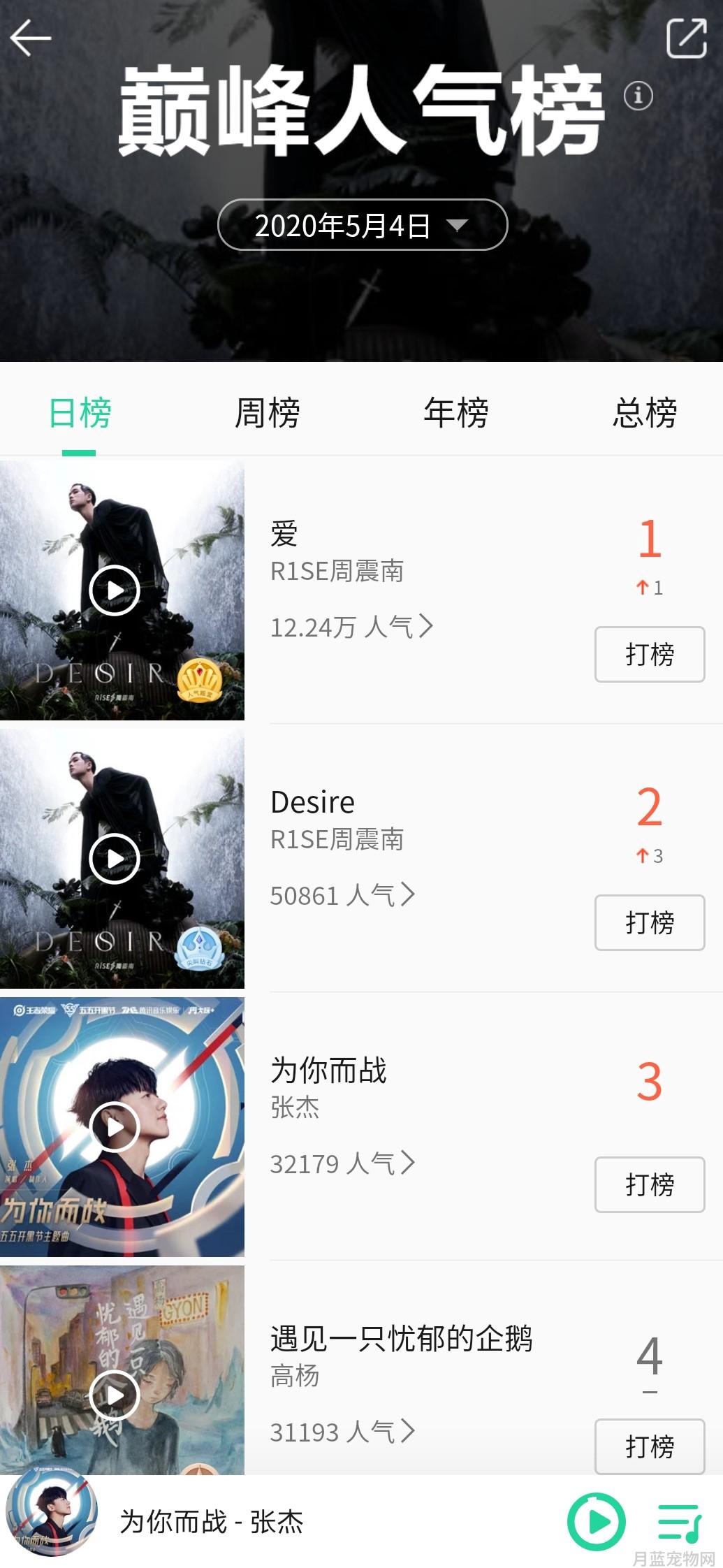Image resolution: width=723 pixels, height=1568 pixels.
Task: Switch to the 总榜 tab
Action: [645, 412]
